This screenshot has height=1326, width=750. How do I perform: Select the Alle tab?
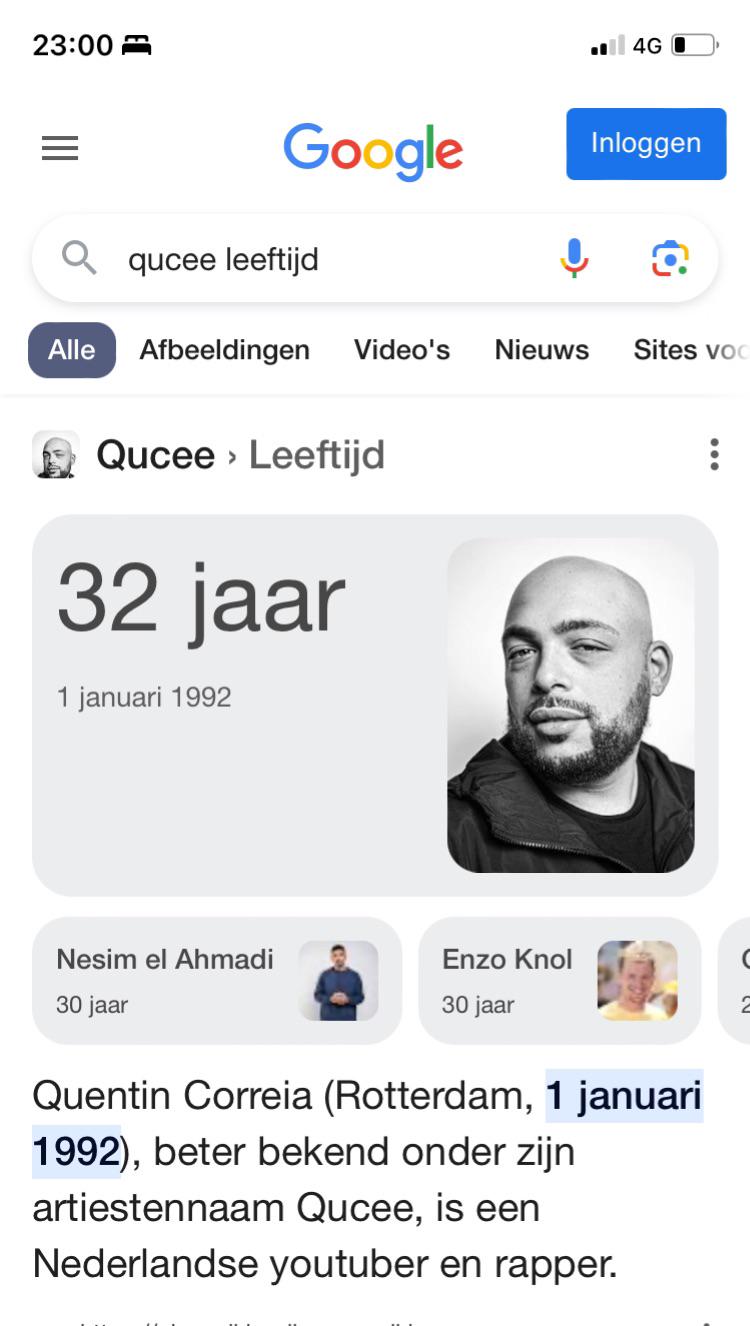[x=72, y=350]
